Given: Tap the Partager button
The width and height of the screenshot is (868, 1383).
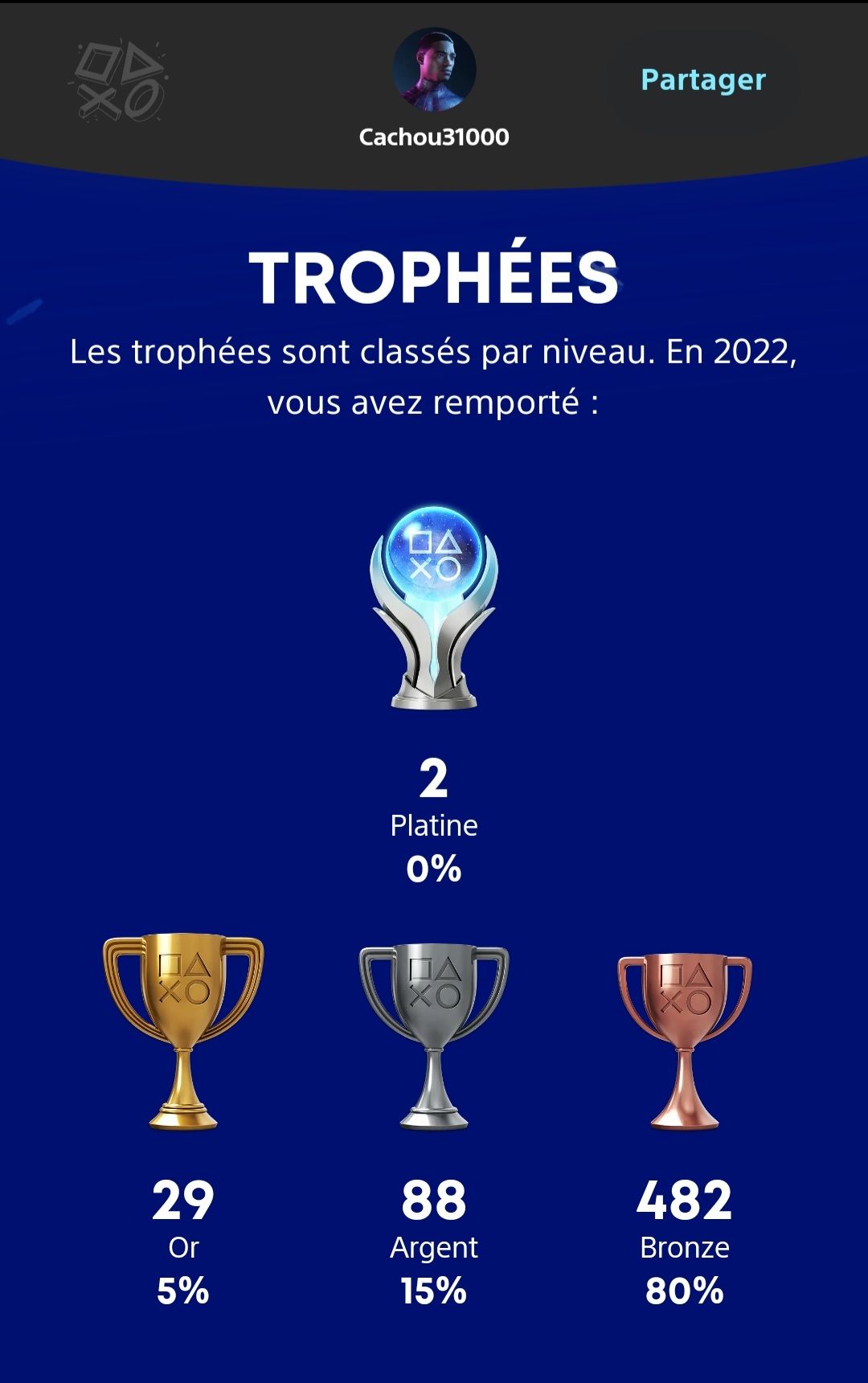Looking at the screenshot, I should (x=702, y=80).
